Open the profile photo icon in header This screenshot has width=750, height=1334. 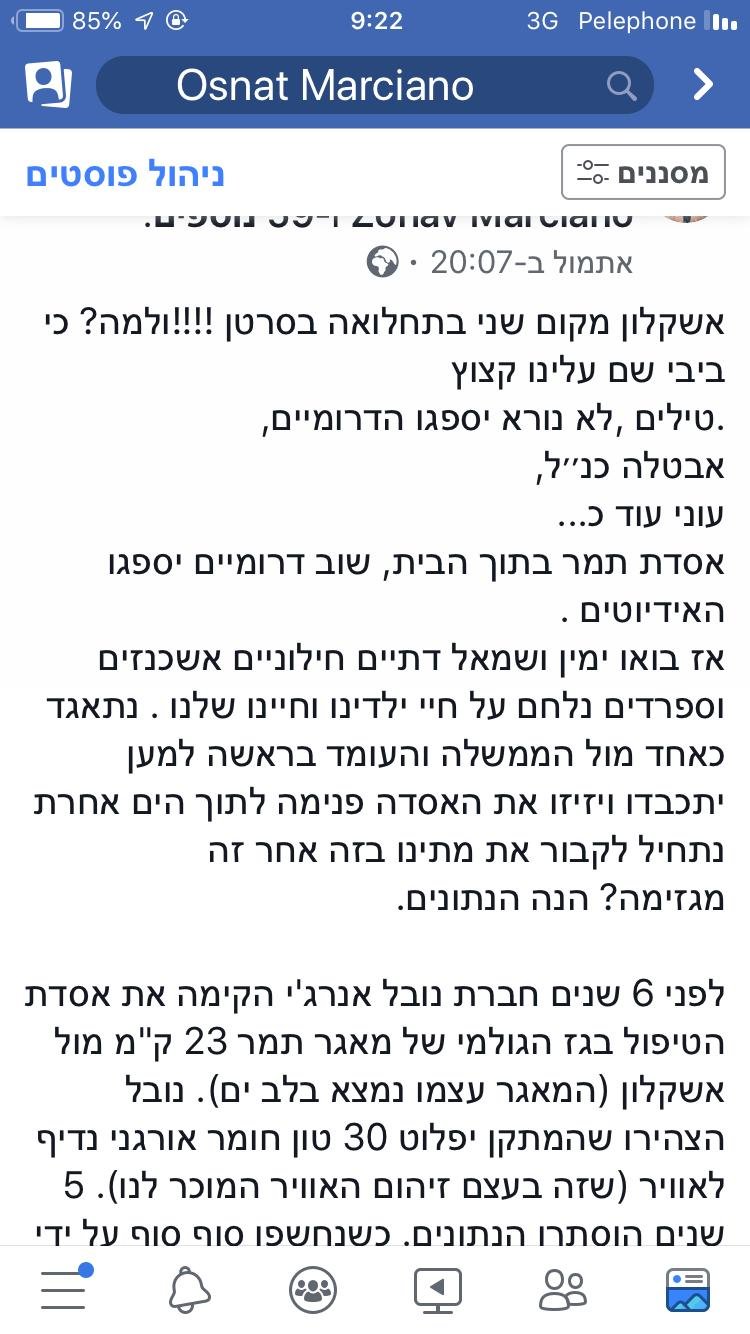tap(48, 85)
